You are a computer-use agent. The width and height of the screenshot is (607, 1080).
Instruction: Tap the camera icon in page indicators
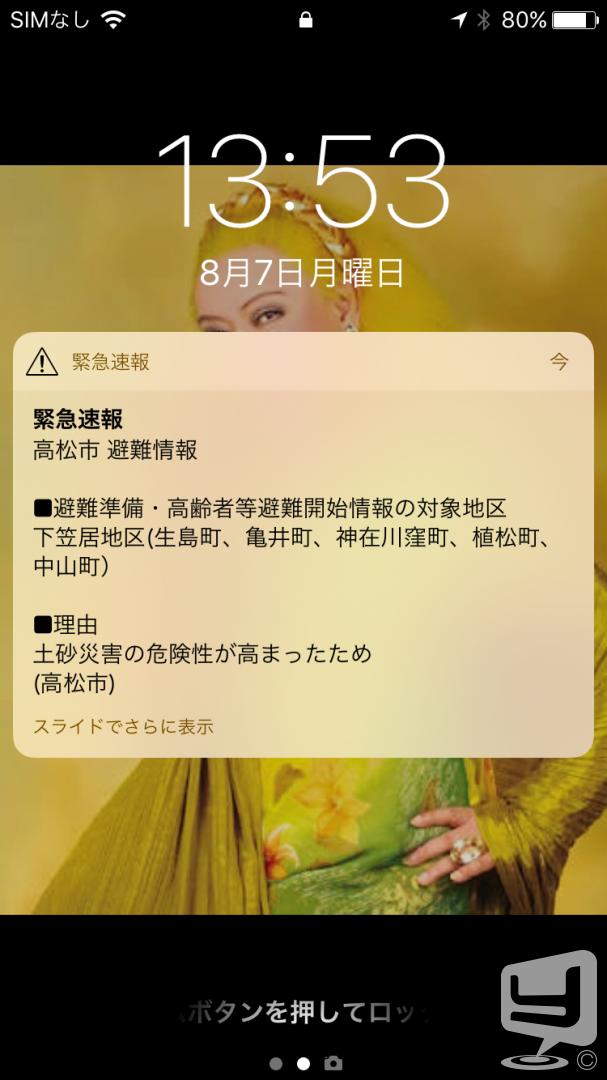coord(333,1063)
